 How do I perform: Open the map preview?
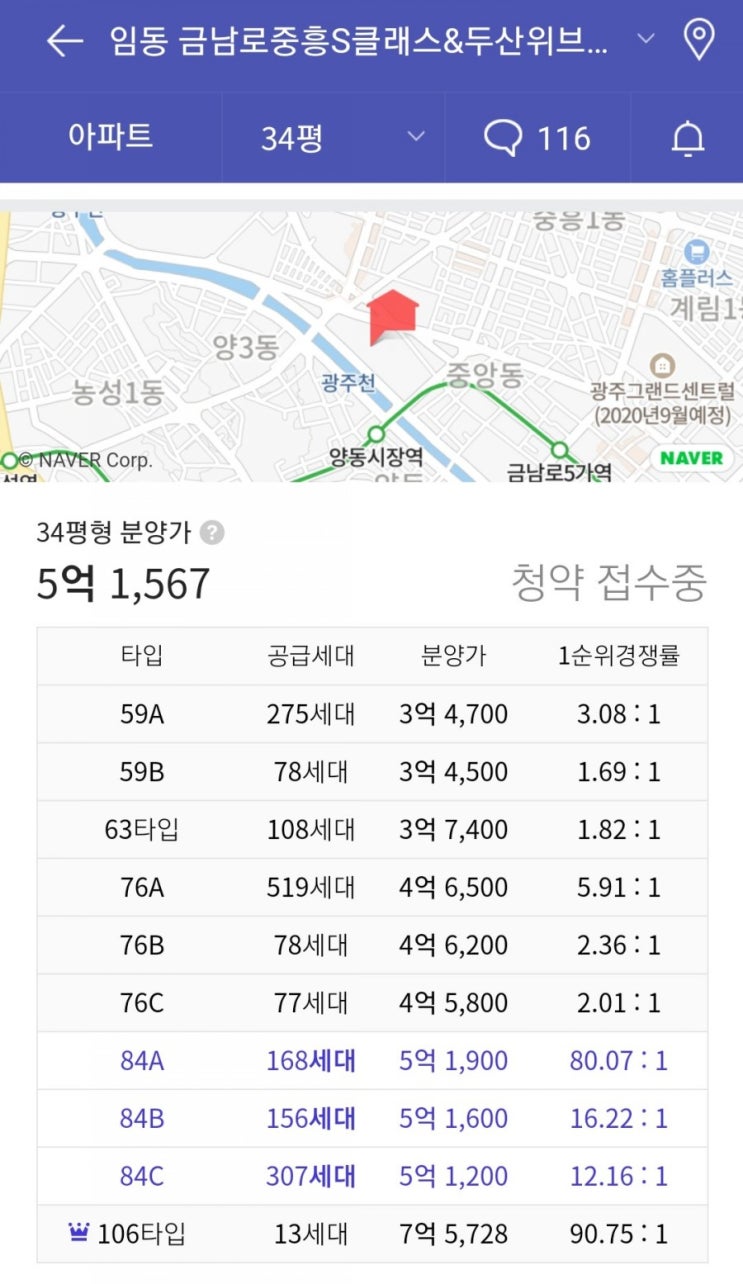[x=371, y=346]
